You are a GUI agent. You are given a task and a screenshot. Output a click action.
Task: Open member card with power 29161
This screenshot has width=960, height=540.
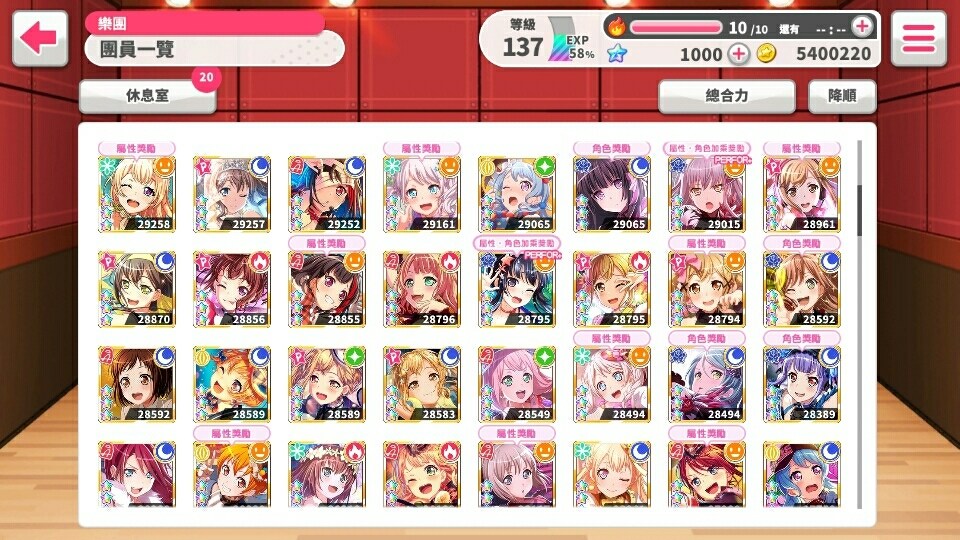pos(422,194)
